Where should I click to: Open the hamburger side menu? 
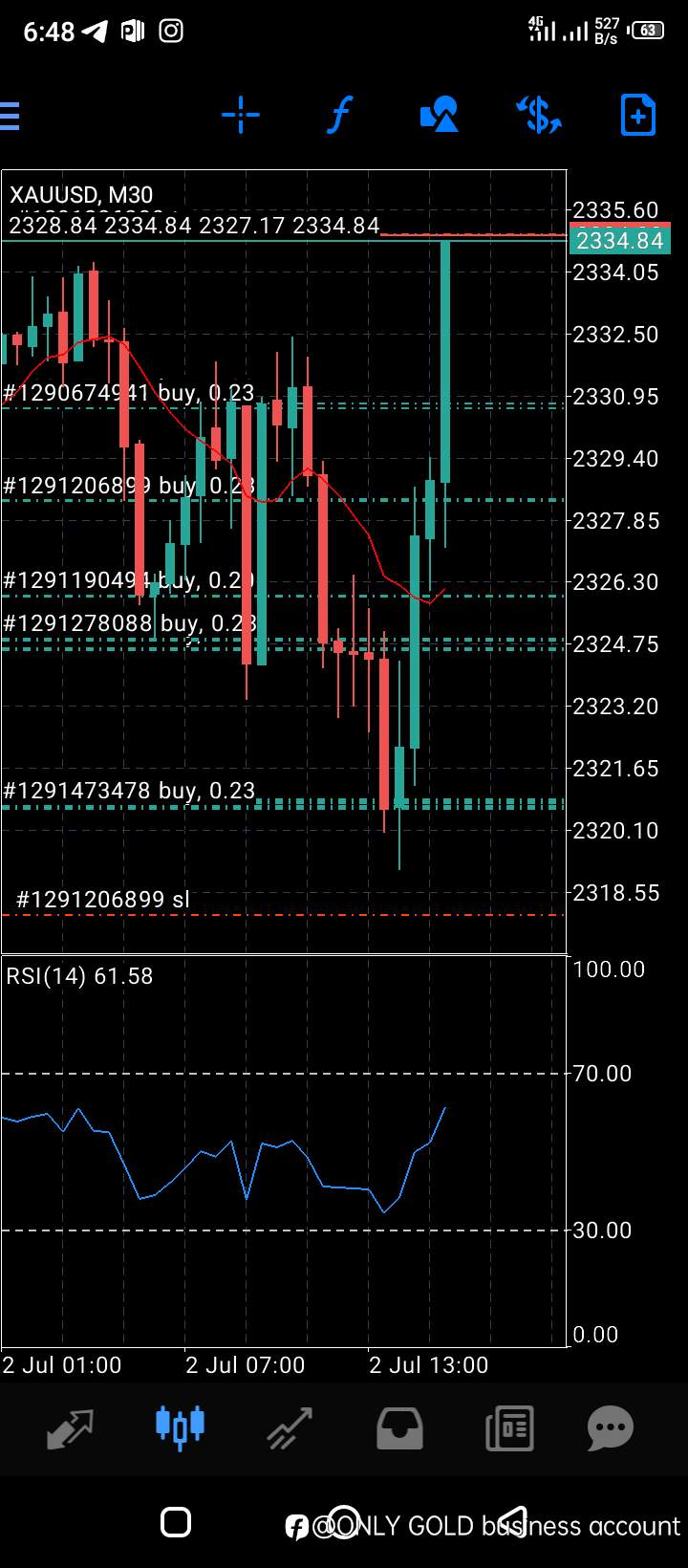tap(9, 116)
